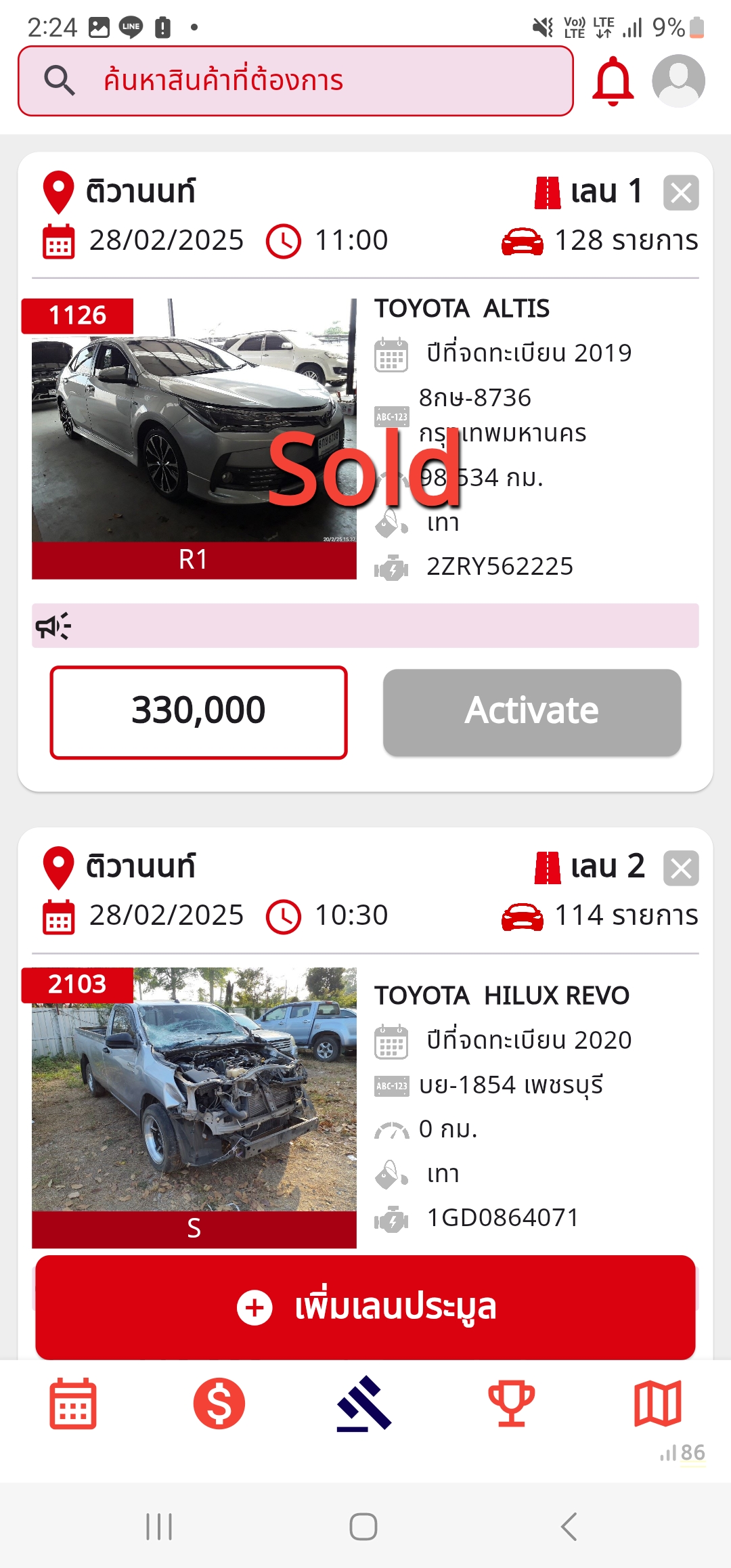731x1568 pixels.
Task: Open the notifications bell
Action: pyautogui.click(x=613, y=81)
